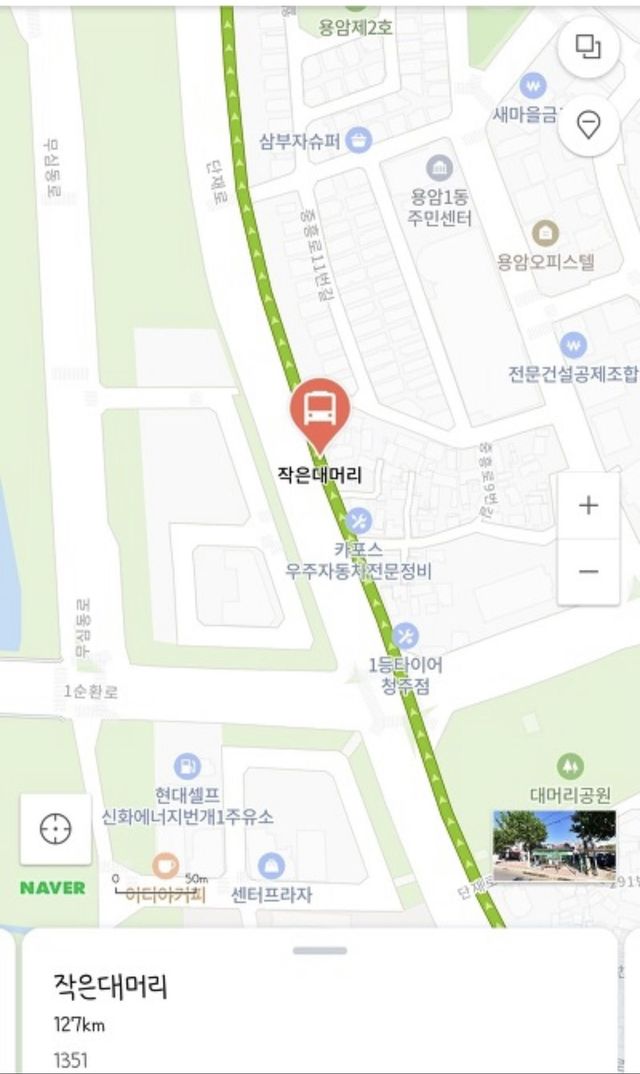Open the 센터프라자 place marker
The image size is (640, 1074).
[270, 866]
